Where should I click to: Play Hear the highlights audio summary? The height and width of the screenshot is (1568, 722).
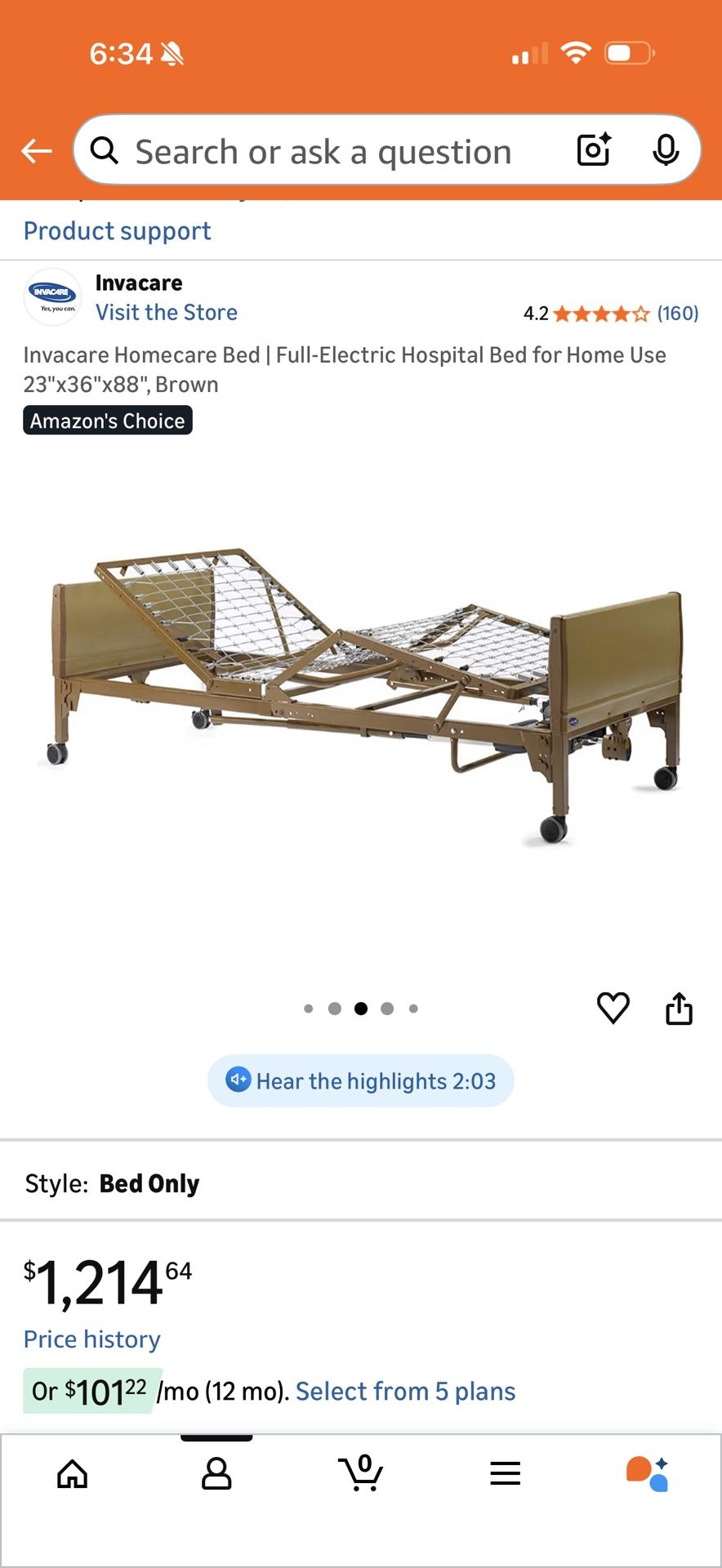coord(360,1080)
